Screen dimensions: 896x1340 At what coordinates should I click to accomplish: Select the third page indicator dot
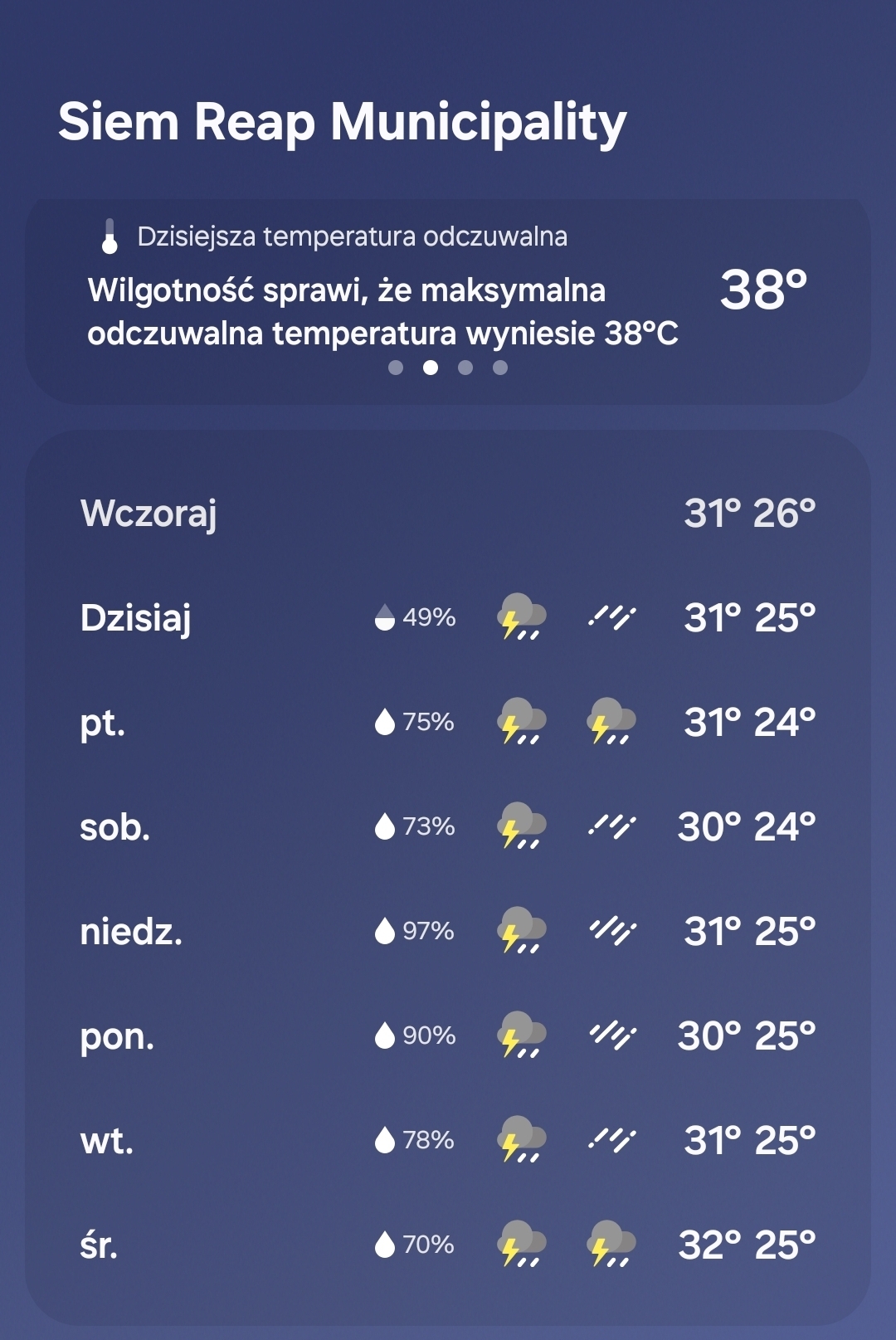[x=465, y=368]
